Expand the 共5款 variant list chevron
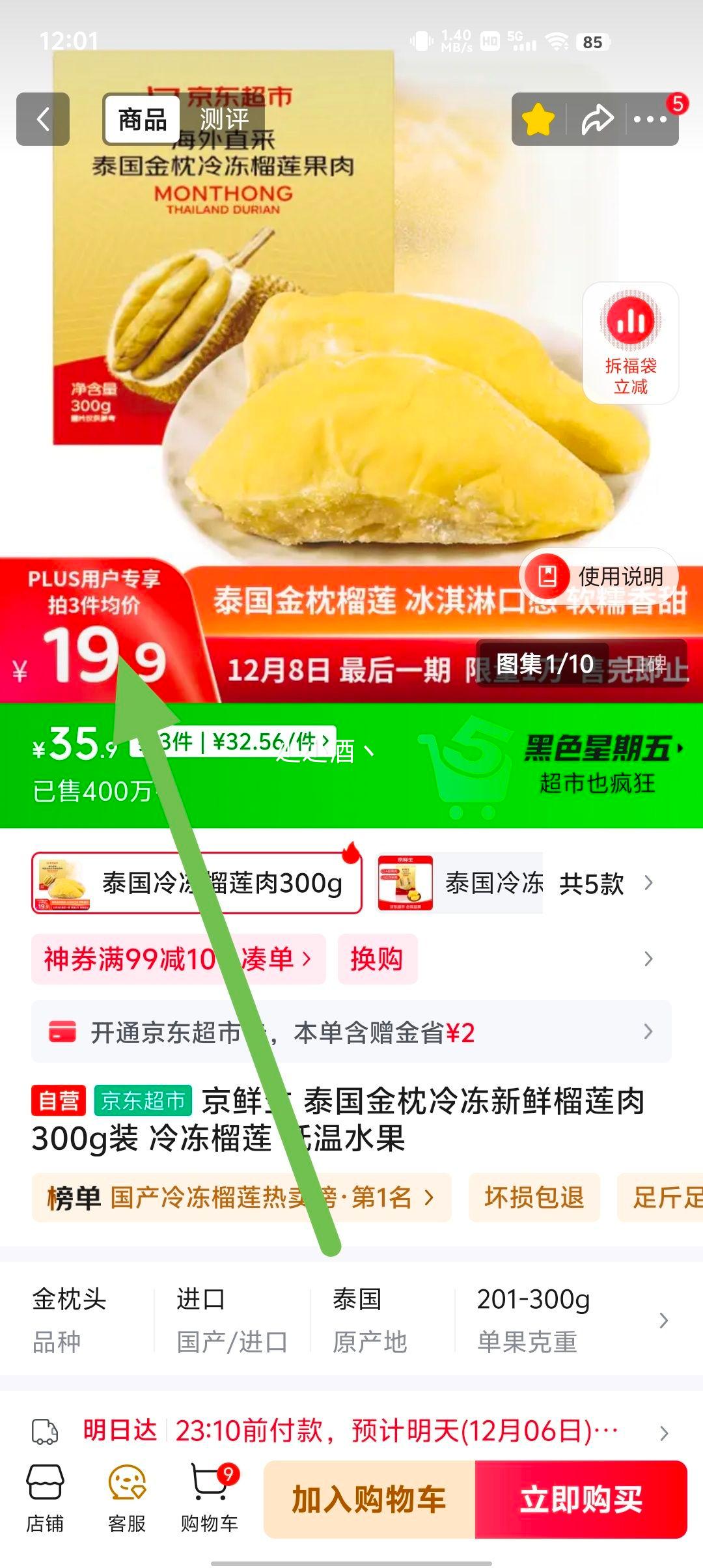 point(648,883)
